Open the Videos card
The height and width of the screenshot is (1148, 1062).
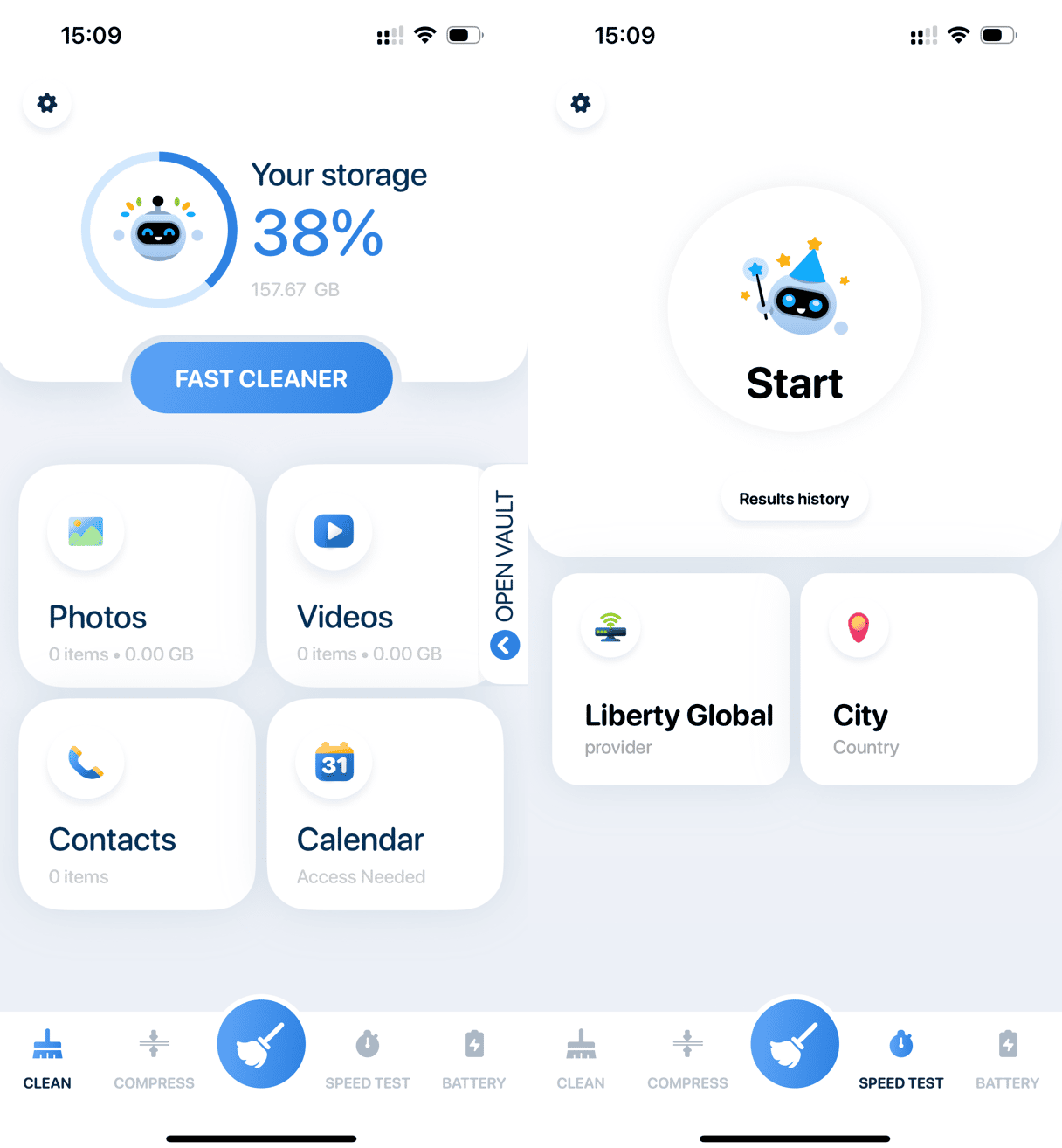(376, 576)
